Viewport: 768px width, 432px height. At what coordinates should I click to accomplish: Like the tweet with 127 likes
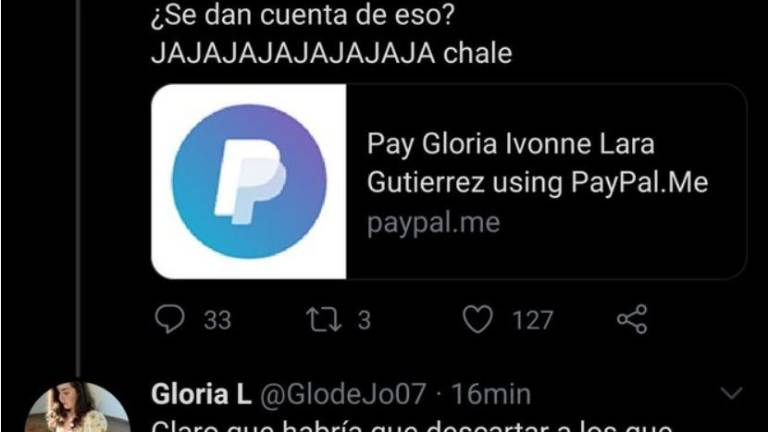point(480,320)
